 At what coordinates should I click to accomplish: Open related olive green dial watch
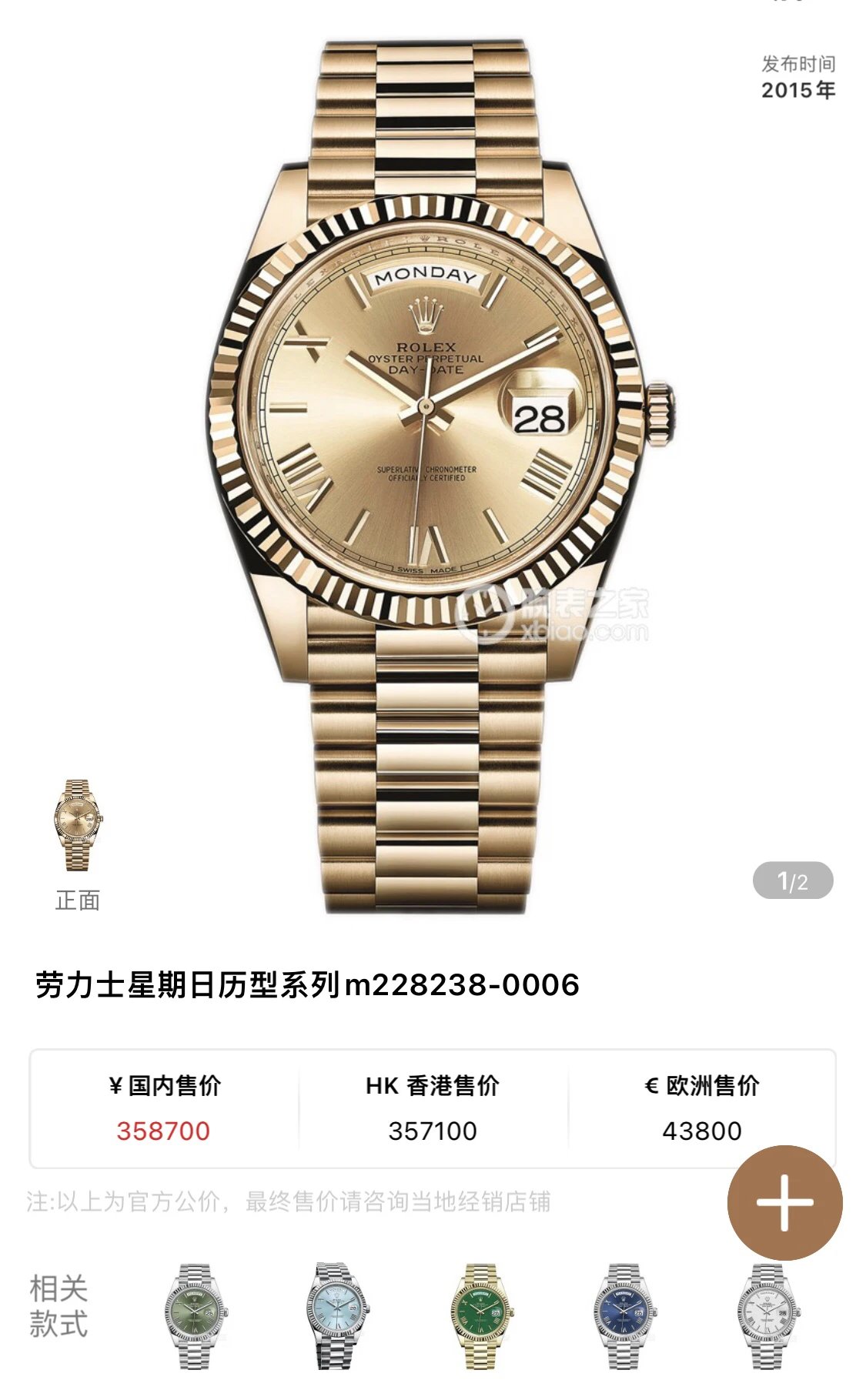(195, 1316)
